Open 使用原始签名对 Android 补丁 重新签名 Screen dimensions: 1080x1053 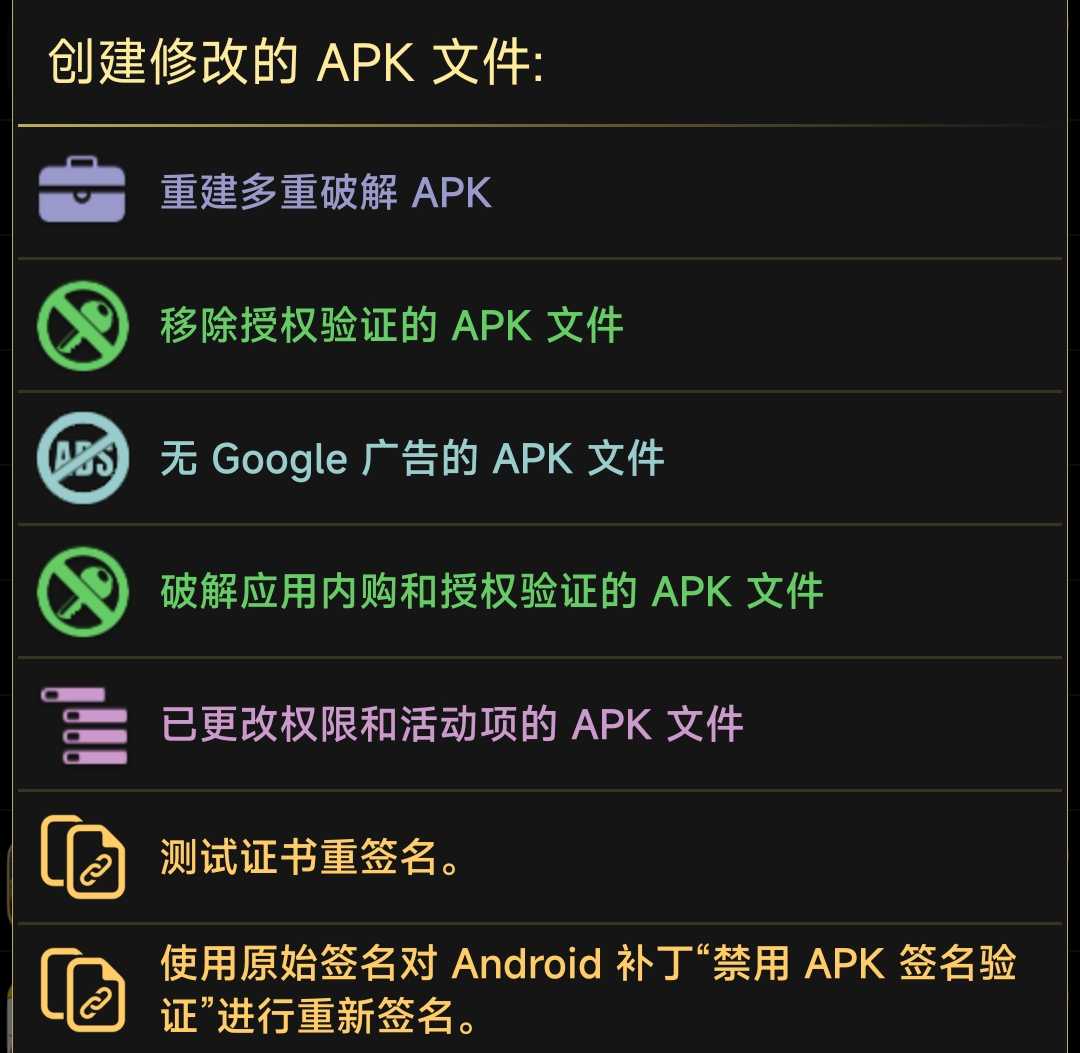(588, 989)
